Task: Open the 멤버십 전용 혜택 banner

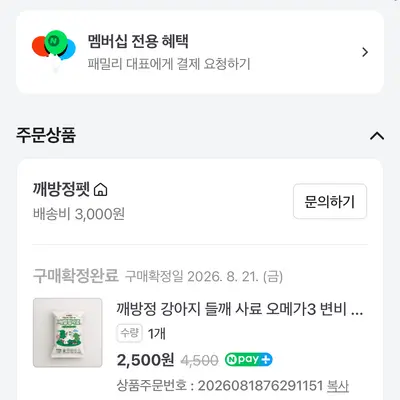Action: click(200, 52)
